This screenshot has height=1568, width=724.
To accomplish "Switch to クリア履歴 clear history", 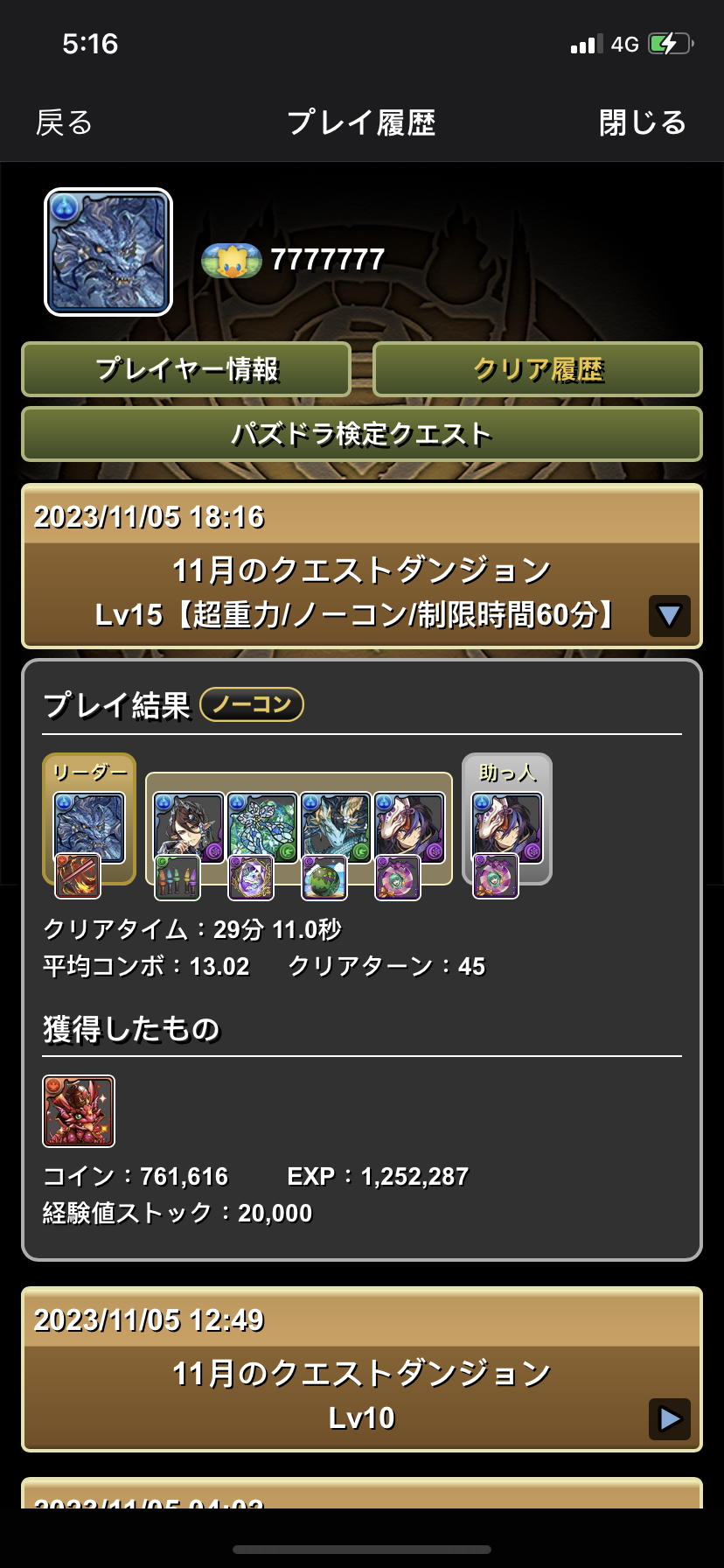I will coord(538,369).
